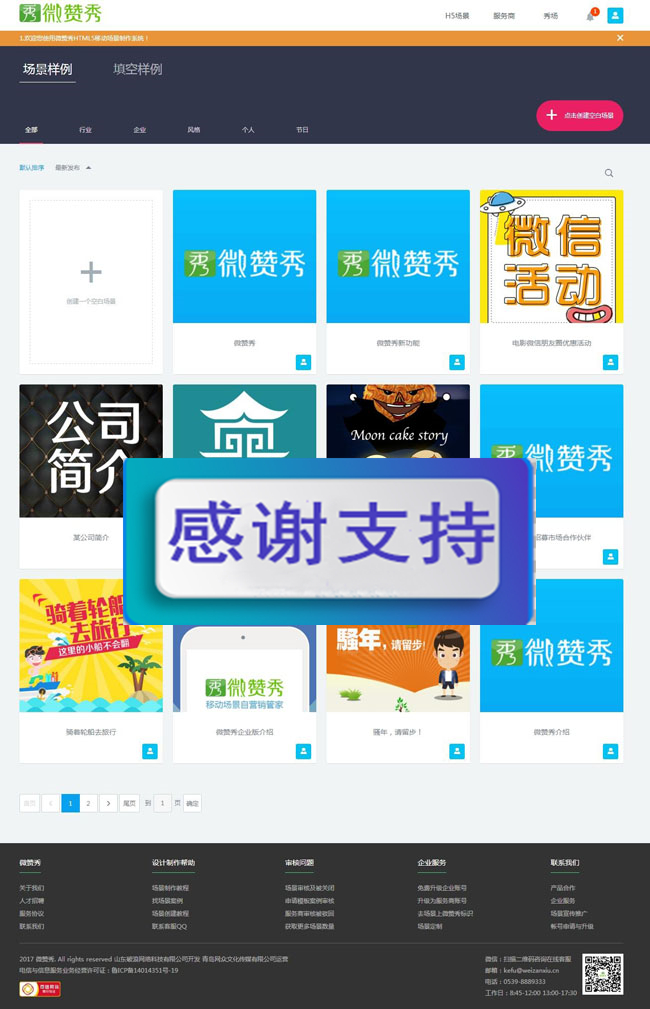Open the notifications bell in header
Image resolution: width=650 pixels, height=1009 pixels.
pos(590,16)
